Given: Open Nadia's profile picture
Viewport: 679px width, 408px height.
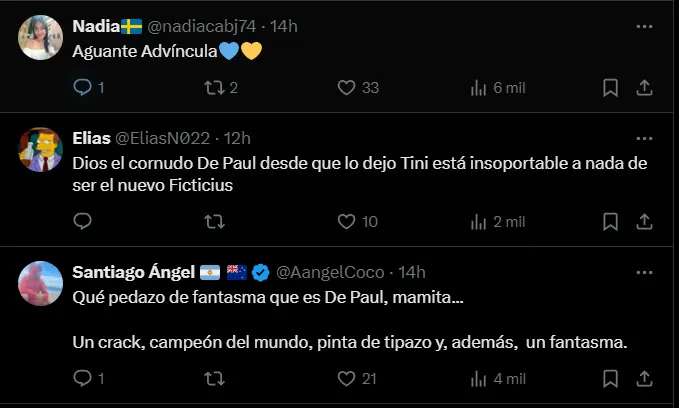Looking at the screenshot, I should pos(42,38).
